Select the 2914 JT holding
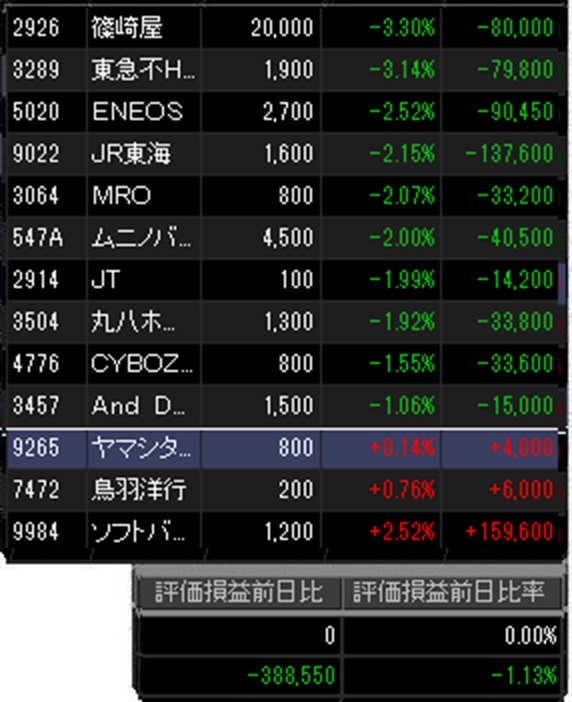This screenshot has width=572, height=702. coord(283,279)
